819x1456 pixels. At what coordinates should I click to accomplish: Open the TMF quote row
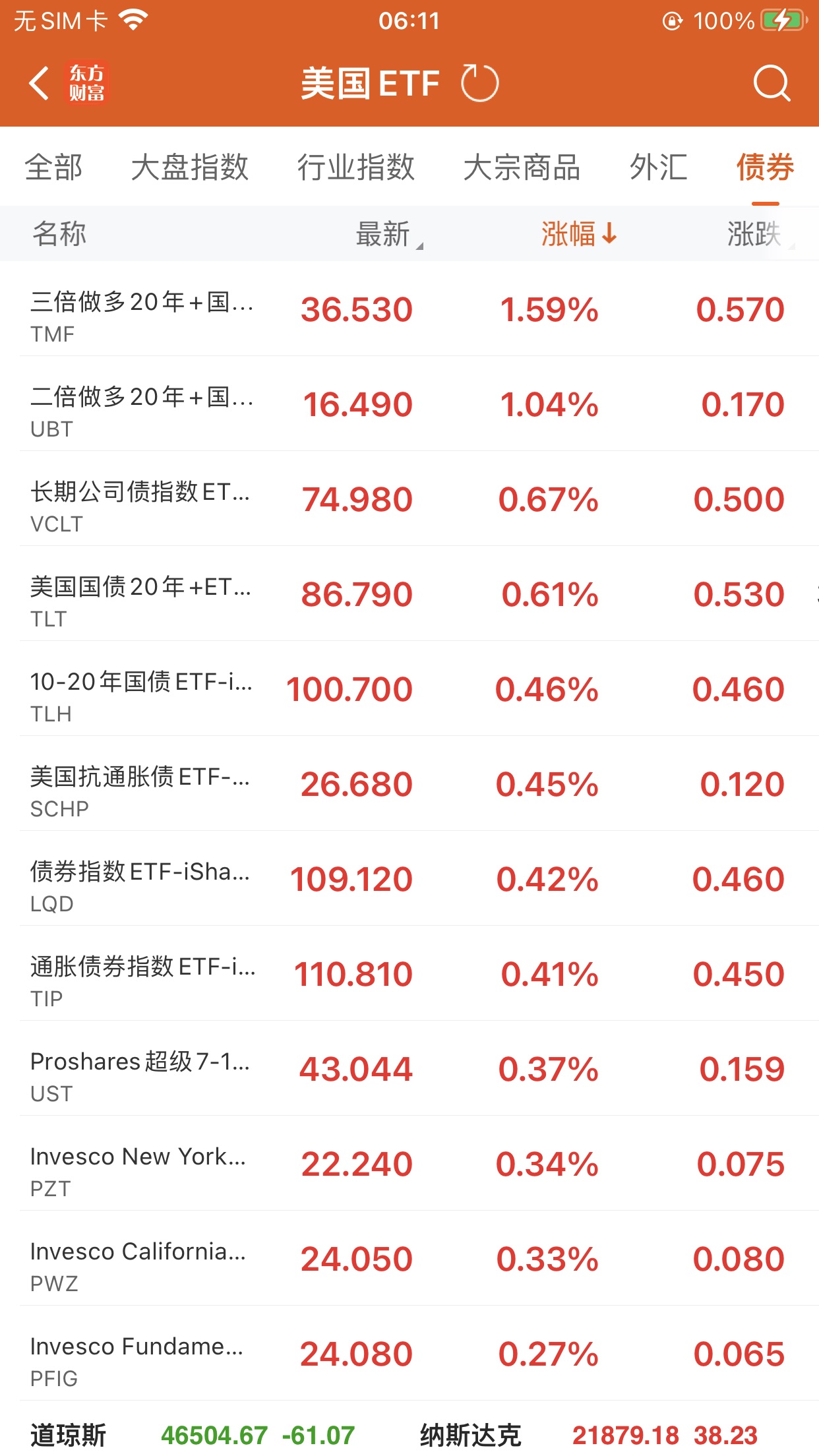(x=409, y=310)
